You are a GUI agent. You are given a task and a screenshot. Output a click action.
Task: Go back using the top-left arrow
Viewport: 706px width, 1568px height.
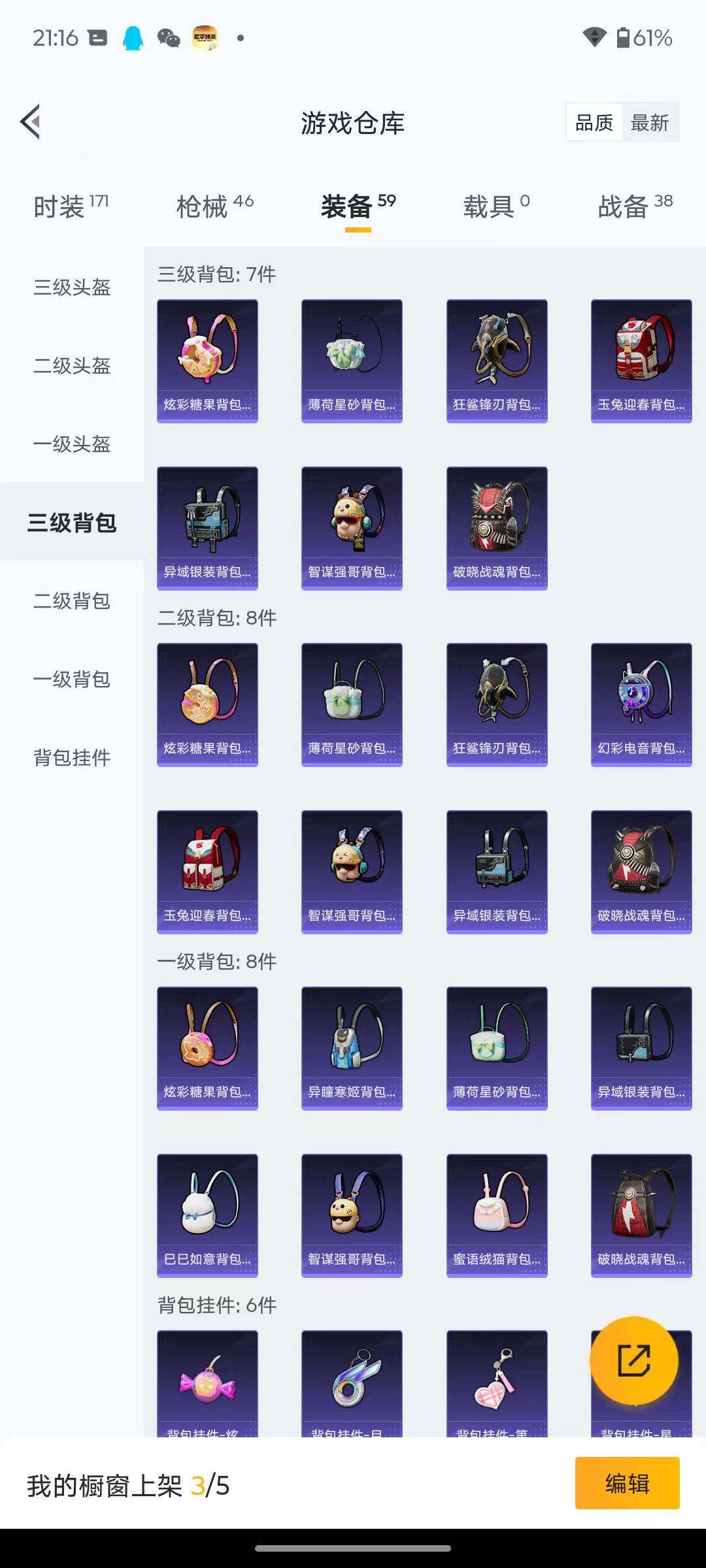30,122
